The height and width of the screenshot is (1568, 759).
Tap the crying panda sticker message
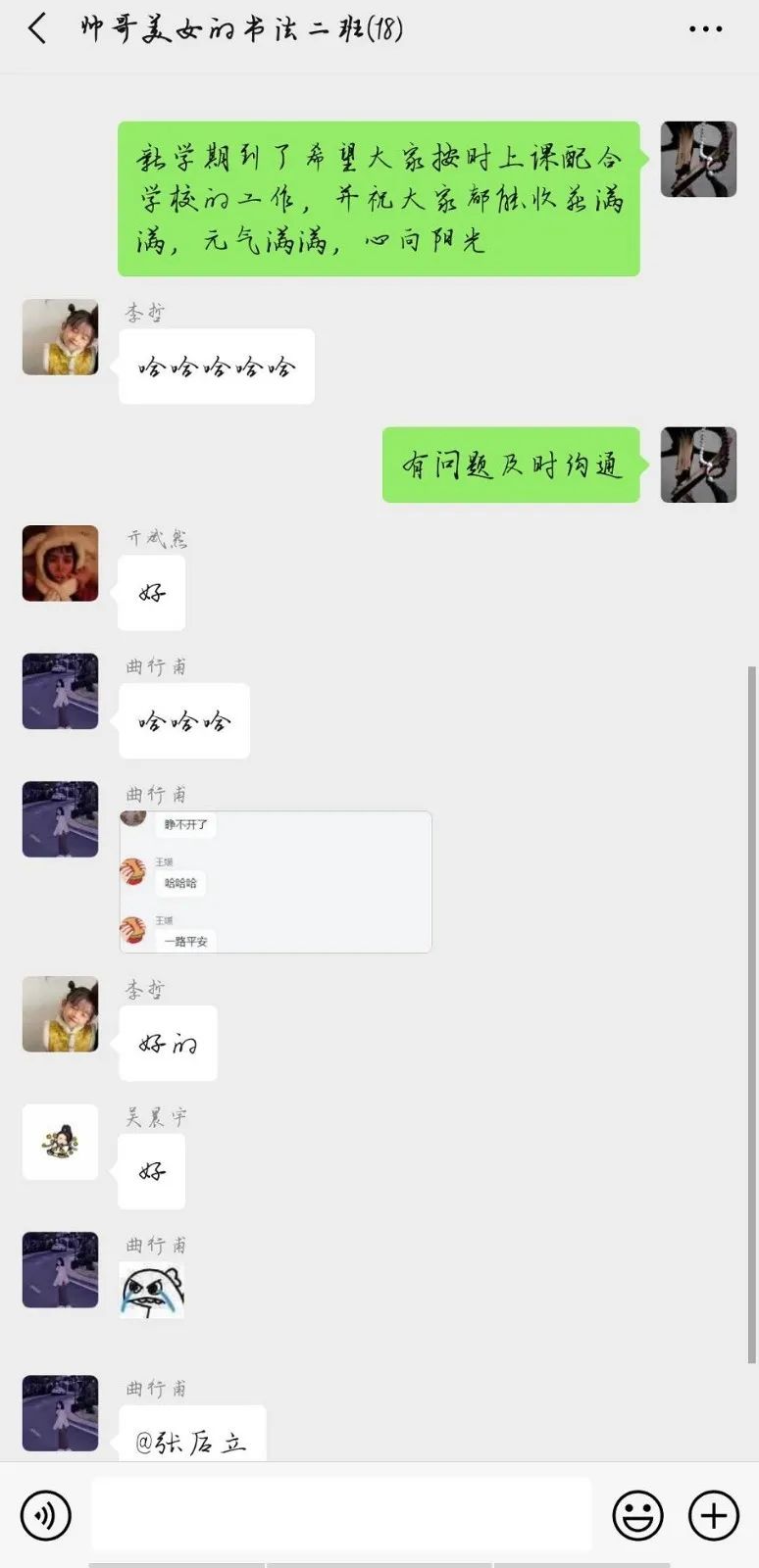point(152,1290)
